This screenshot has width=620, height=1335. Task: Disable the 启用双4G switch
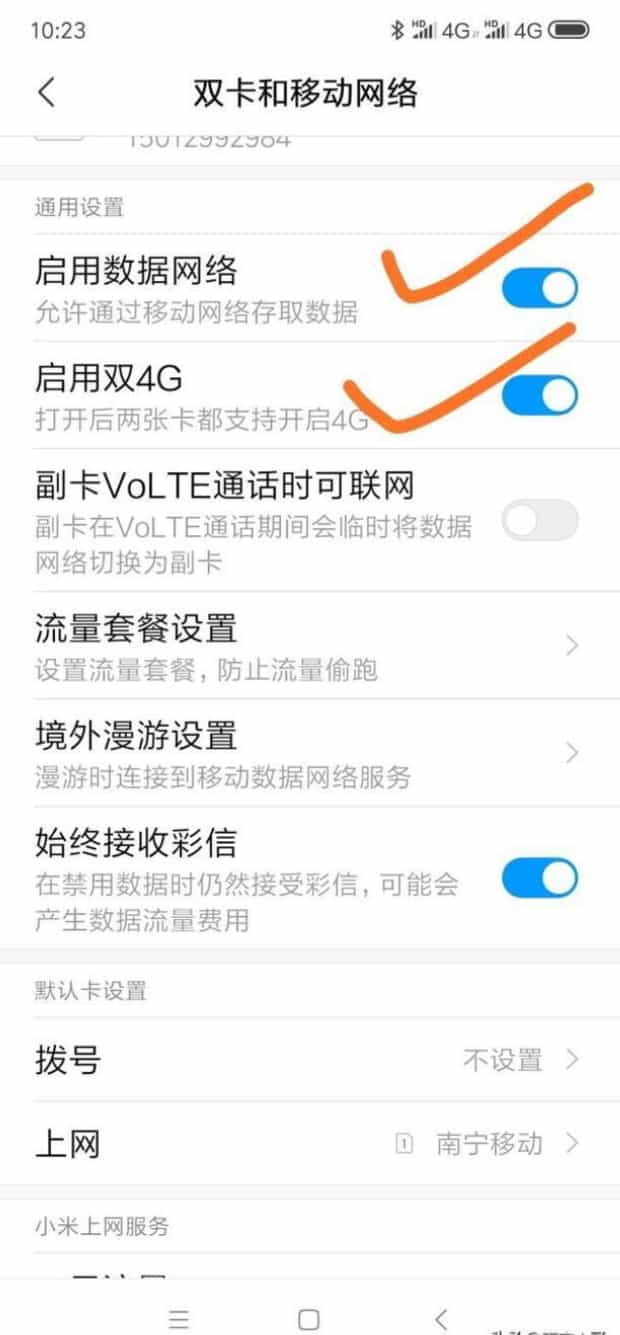tap(539, 395)
